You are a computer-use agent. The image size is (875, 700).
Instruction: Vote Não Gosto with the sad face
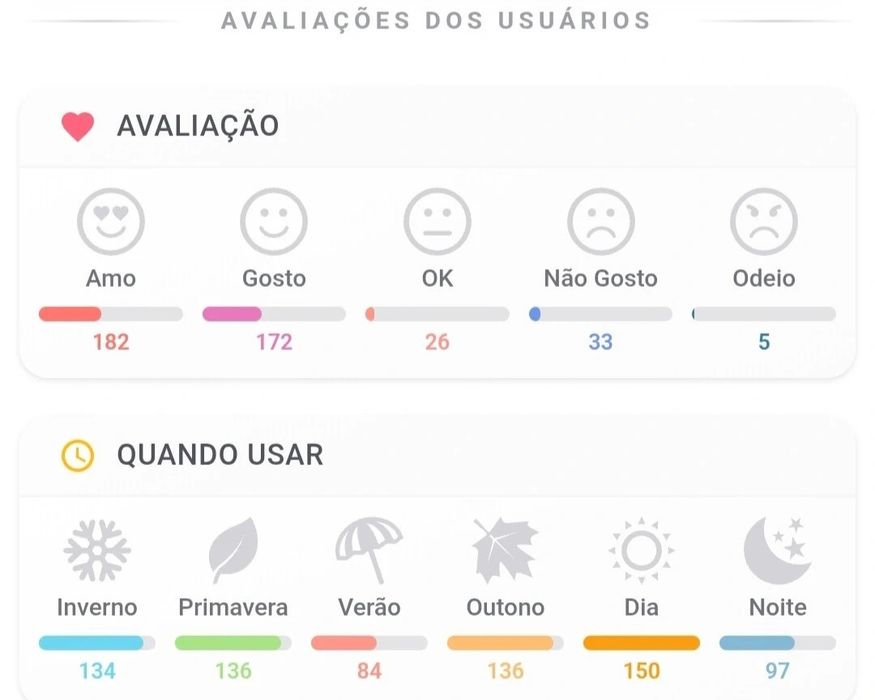click(600, 222)
